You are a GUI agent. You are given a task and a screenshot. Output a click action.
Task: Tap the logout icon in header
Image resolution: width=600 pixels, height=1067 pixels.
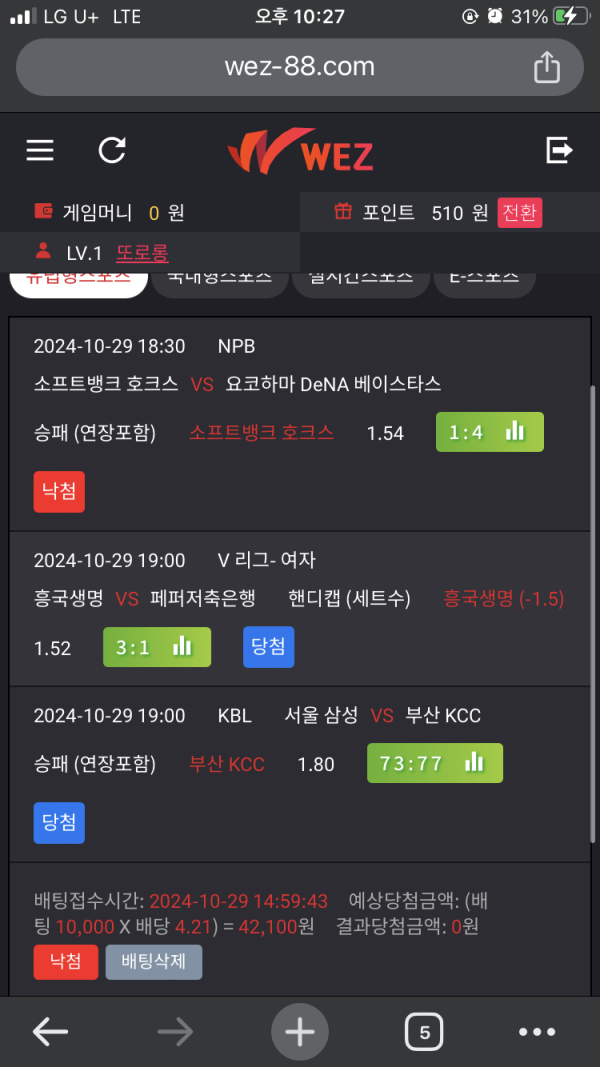coord(559,151)
